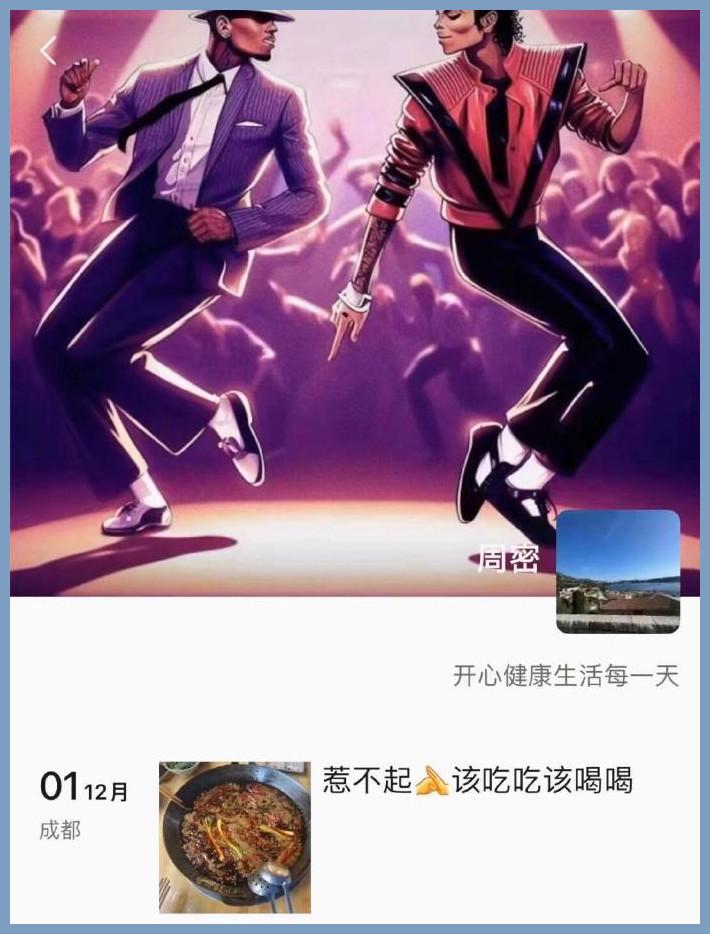The image size is (710, 934).
Task: Open 周密's profile avatar
Action: coord(618,571)
